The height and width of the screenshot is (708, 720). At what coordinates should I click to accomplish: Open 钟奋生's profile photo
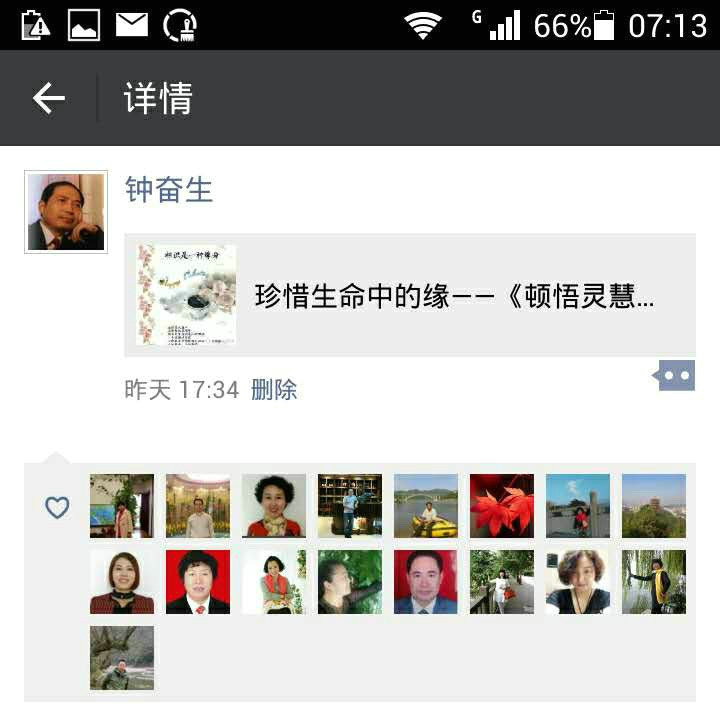(66, 212)
